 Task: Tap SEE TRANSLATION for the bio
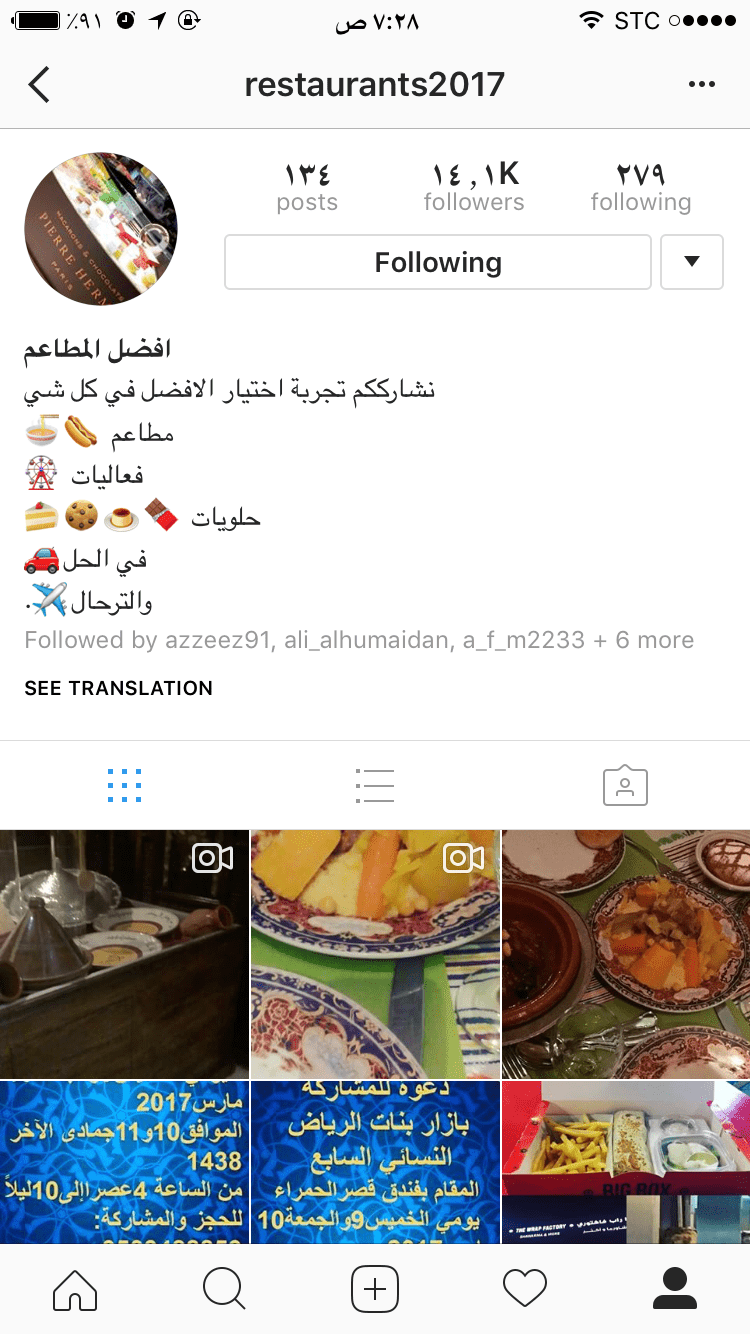coord(119,688)
